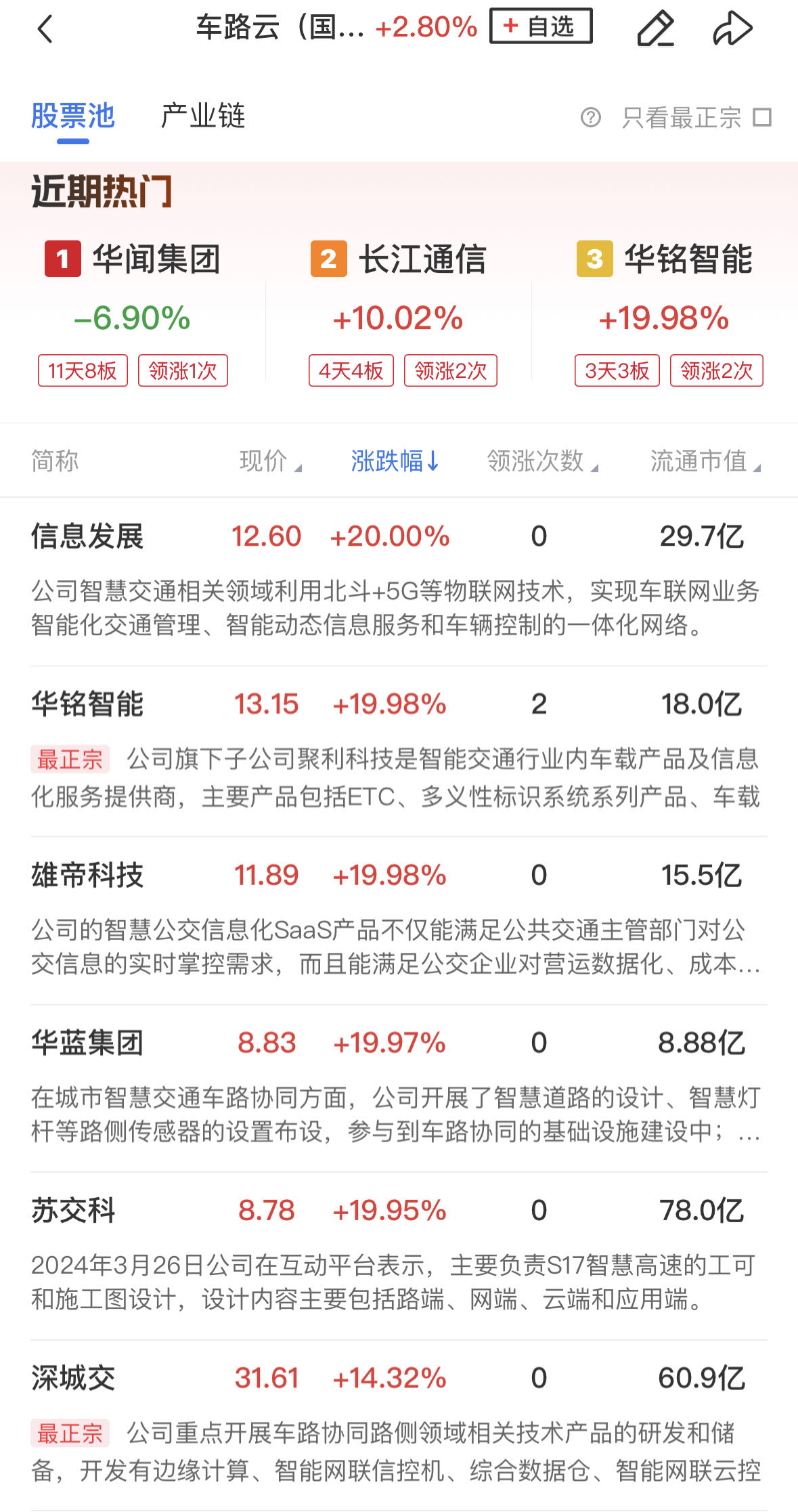
Task: Open the edit pencil icon
Action: coord(655,28)
